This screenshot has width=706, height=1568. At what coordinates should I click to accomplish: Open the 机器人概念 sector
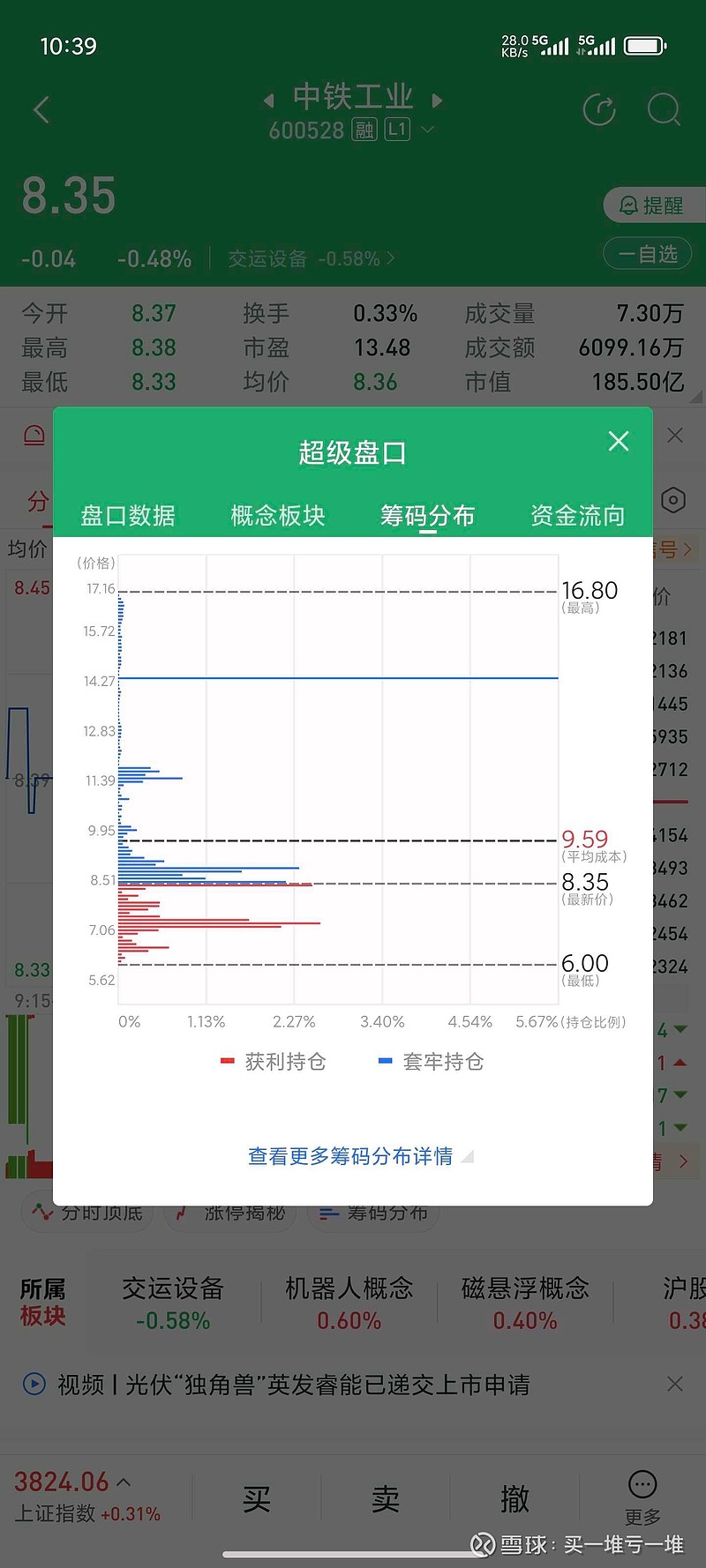349,1303
